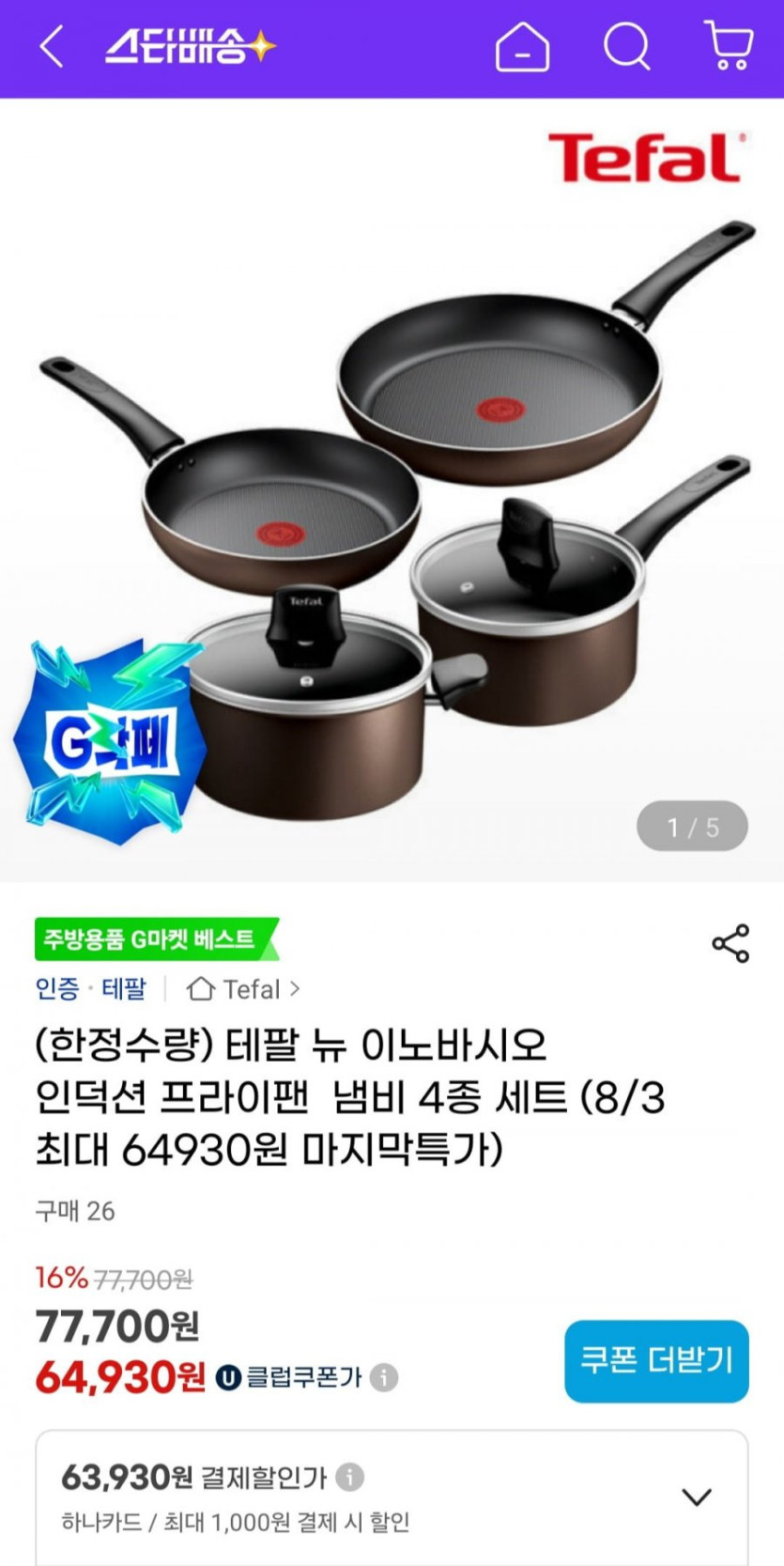
Task: Open the search icon
Action: pyautogui.click(x=626, y=47)
